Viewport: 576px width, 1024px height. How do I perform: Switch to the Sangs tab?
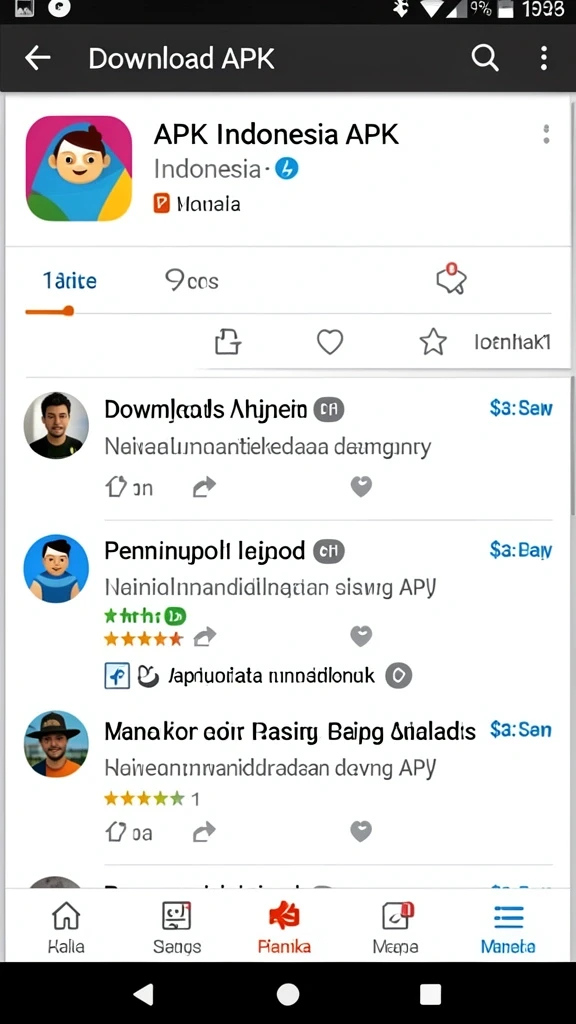click(x=176, y=927)
